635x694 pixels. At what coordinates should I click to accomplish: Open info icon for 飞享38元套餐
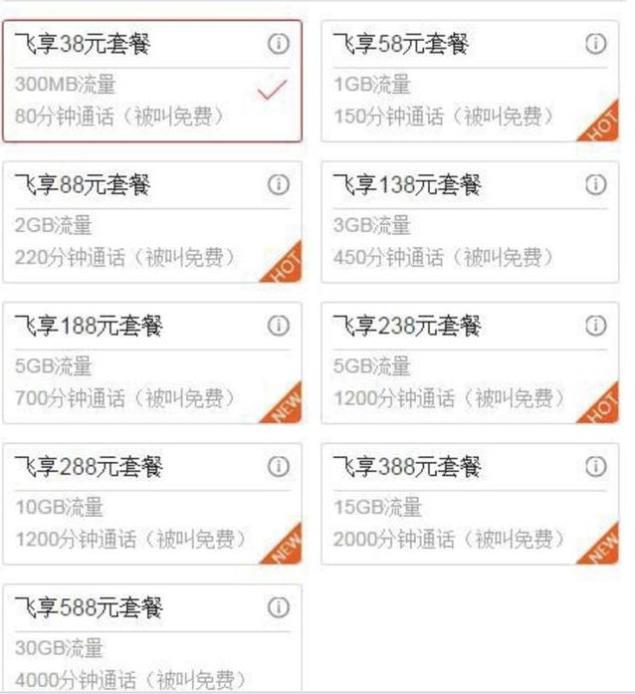[x=279, y=44]
